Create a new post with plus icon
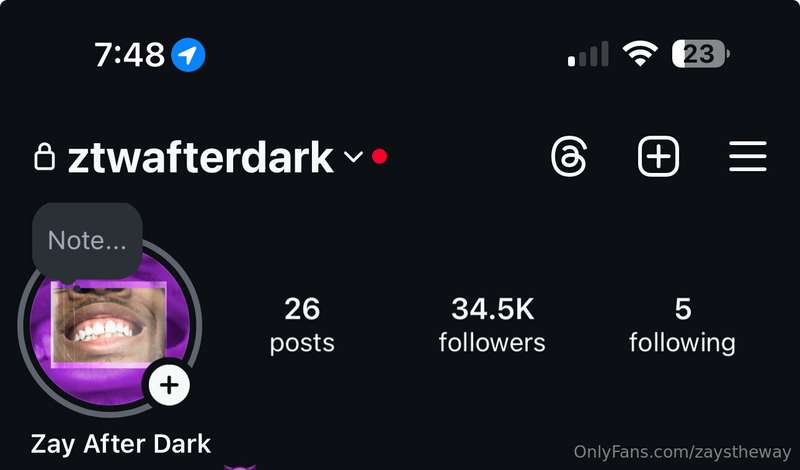This screenshot has width=800, height=470. coord(658,157)
